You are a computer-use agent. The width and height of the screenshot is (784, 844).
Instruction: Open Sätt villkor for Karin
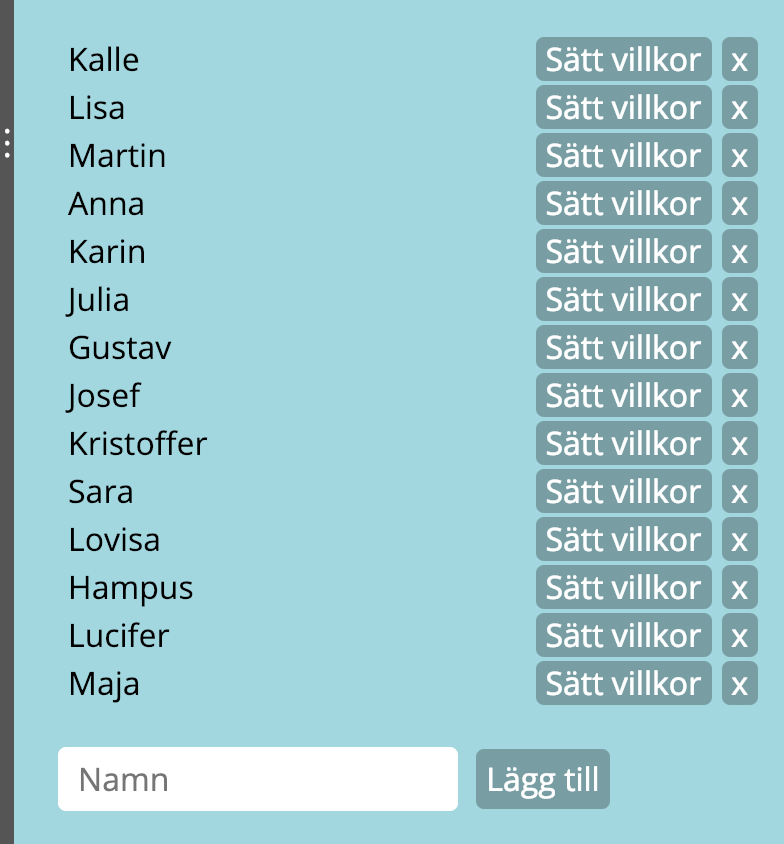(x=623, y=252)
